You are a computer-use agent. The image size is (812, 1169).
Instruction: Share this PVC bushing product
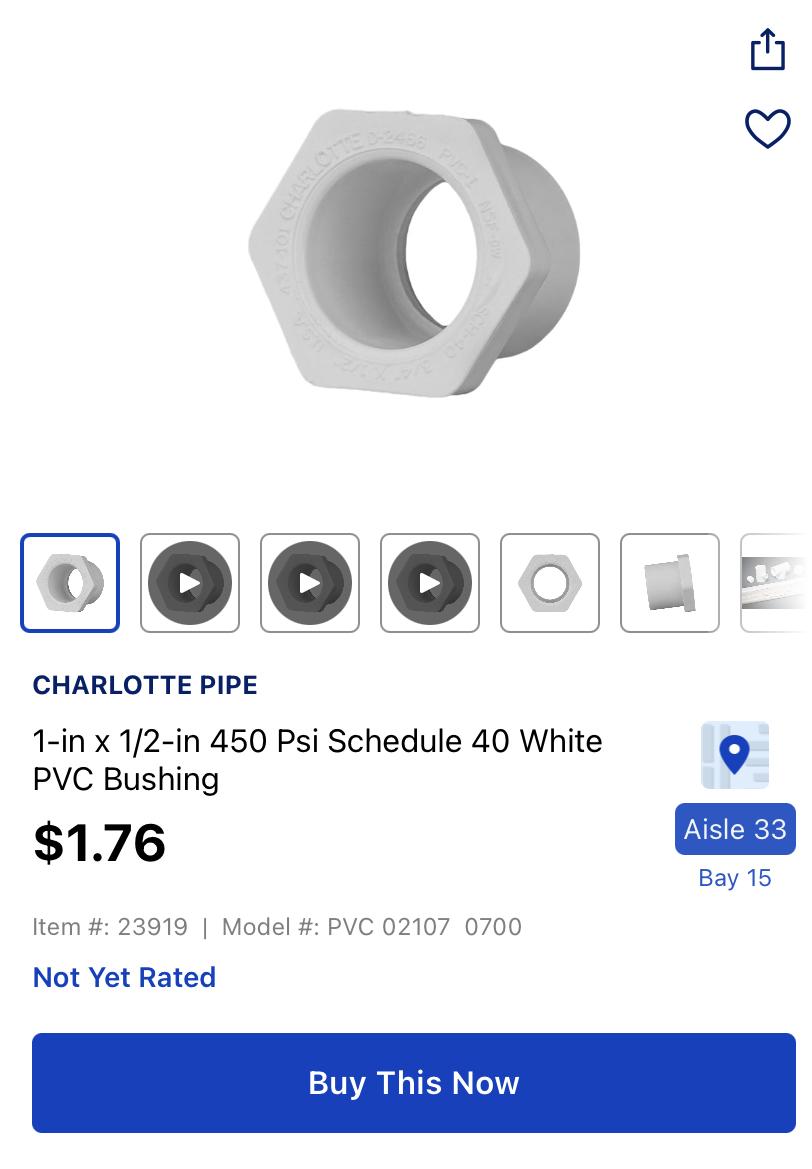[x=767, y=49]
